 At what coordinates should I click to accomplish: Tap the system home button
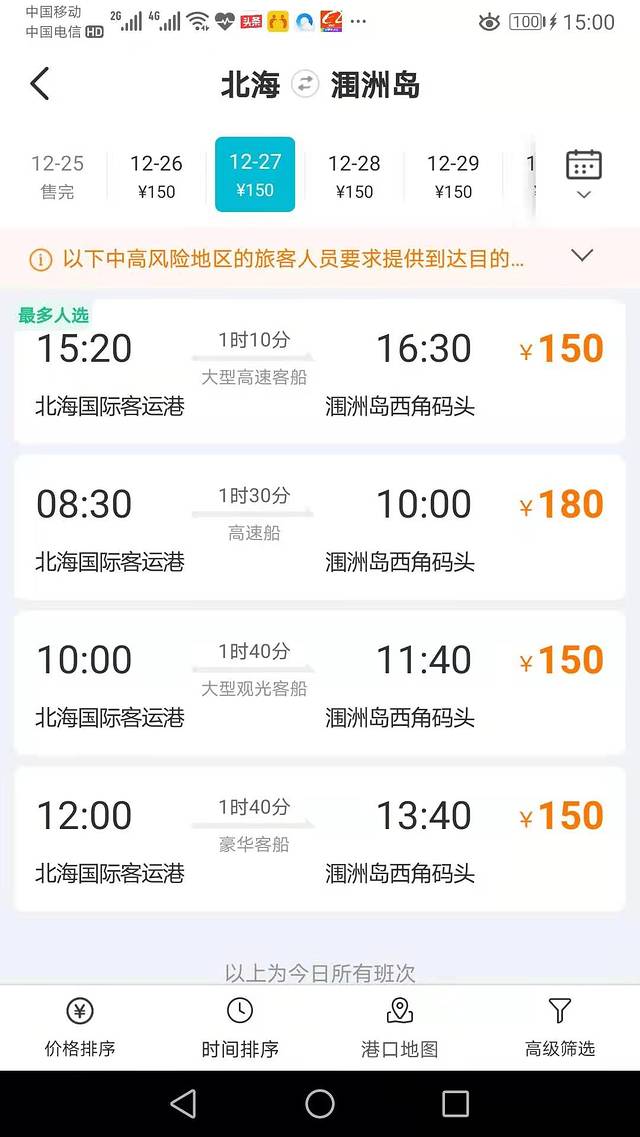320,1103
